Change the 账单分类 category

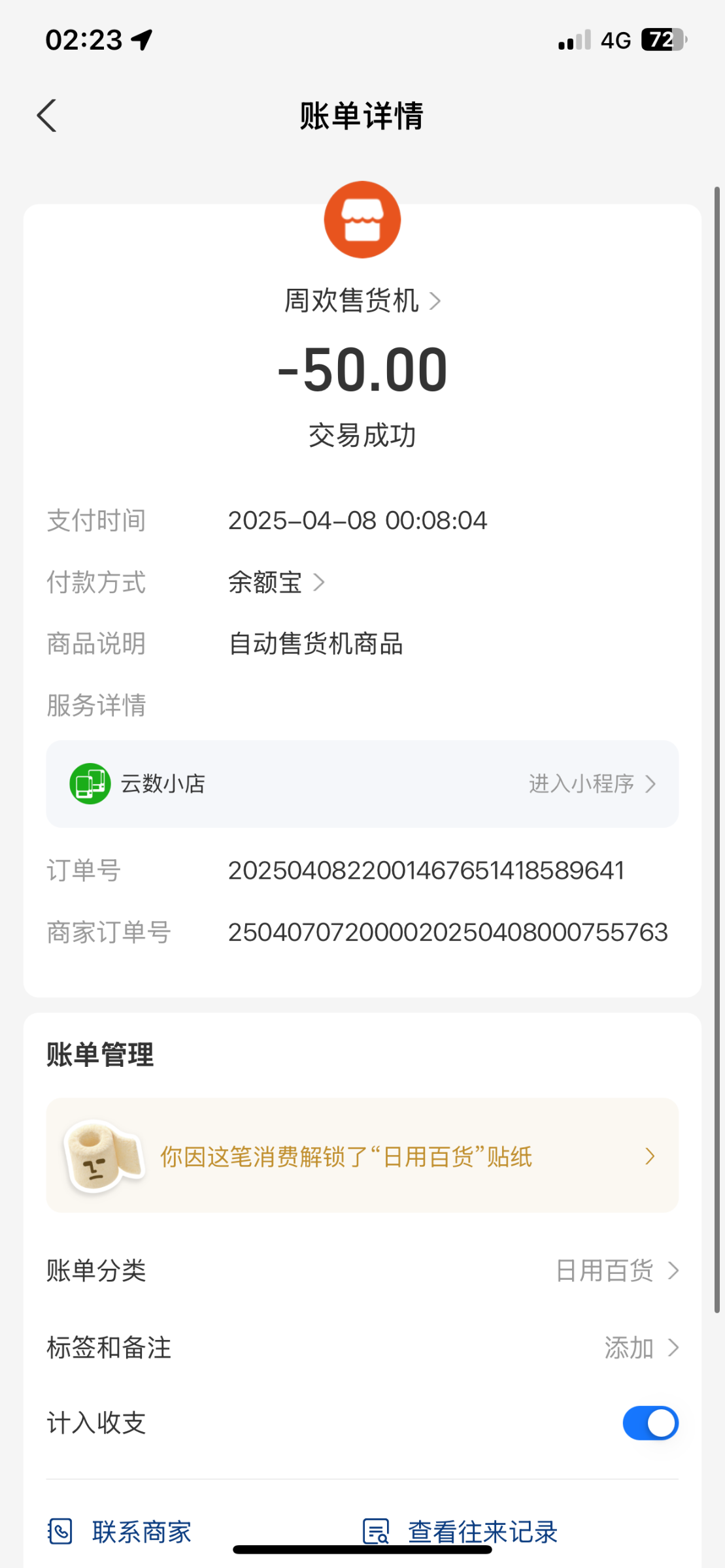[x=362, y=1271]
